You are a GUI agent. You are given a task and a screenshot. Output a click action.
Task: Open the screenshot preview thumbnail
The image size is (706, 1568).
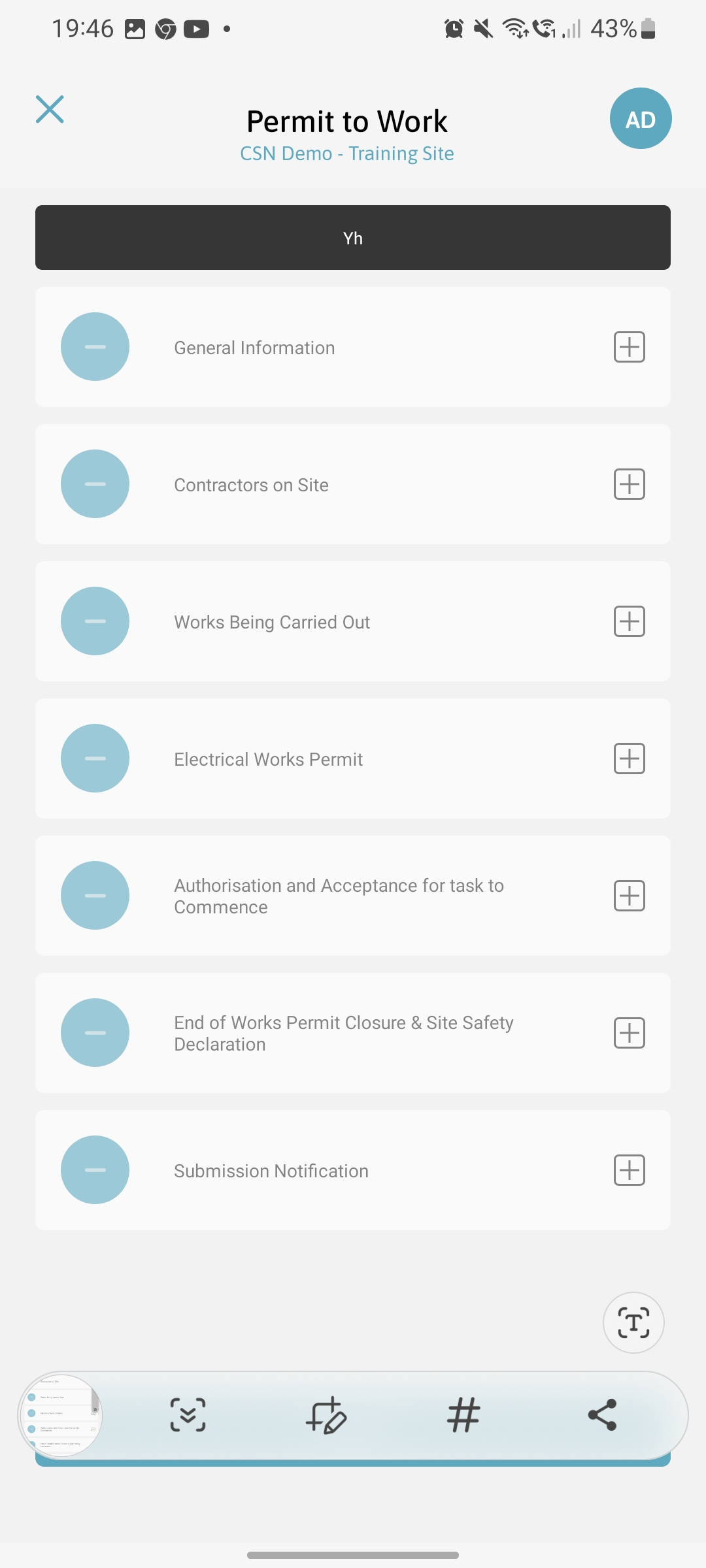[60, 1415]
